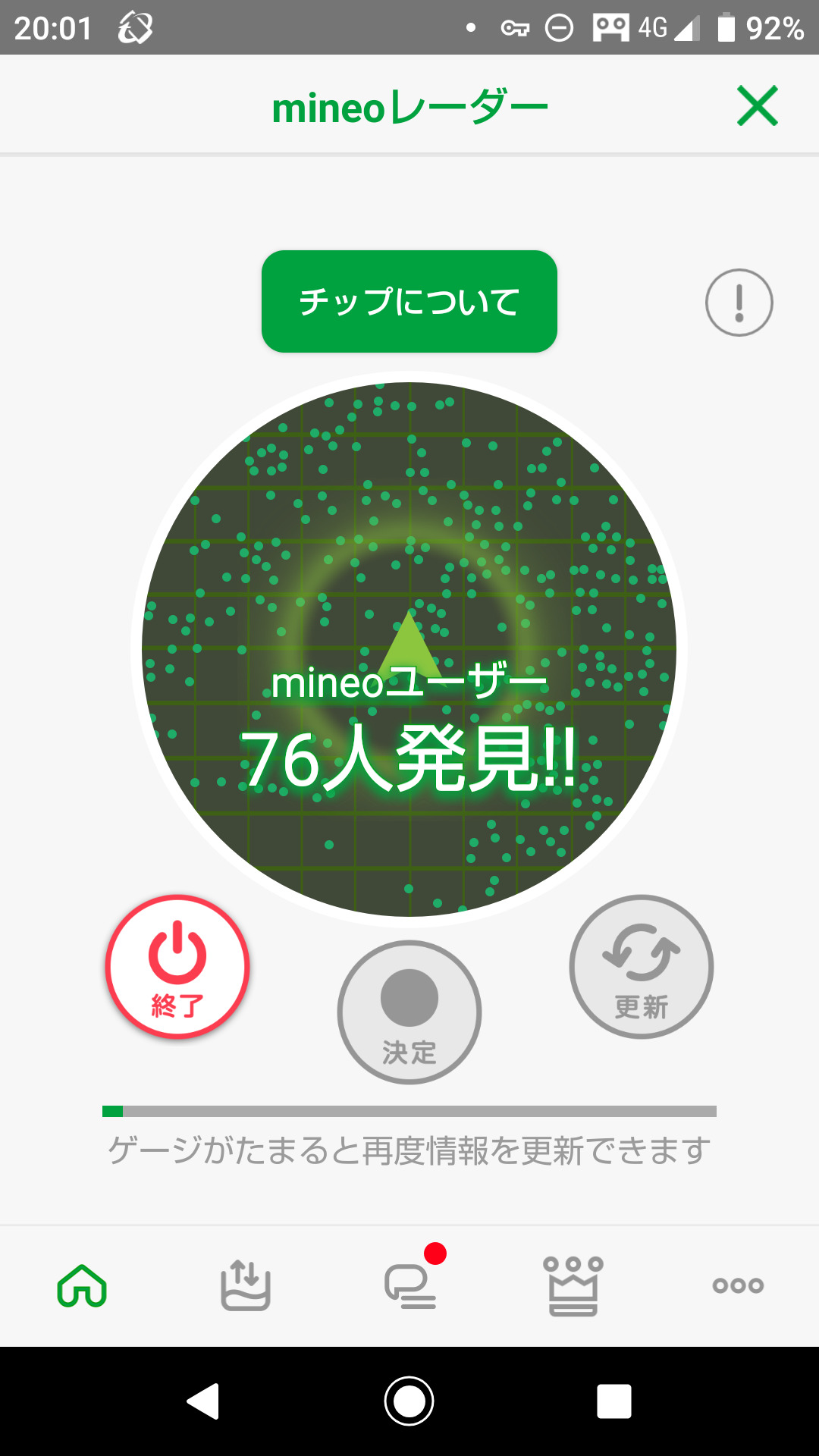Switch to the data tank tab
This screenshot has width=819, height=1456.
245,1285
